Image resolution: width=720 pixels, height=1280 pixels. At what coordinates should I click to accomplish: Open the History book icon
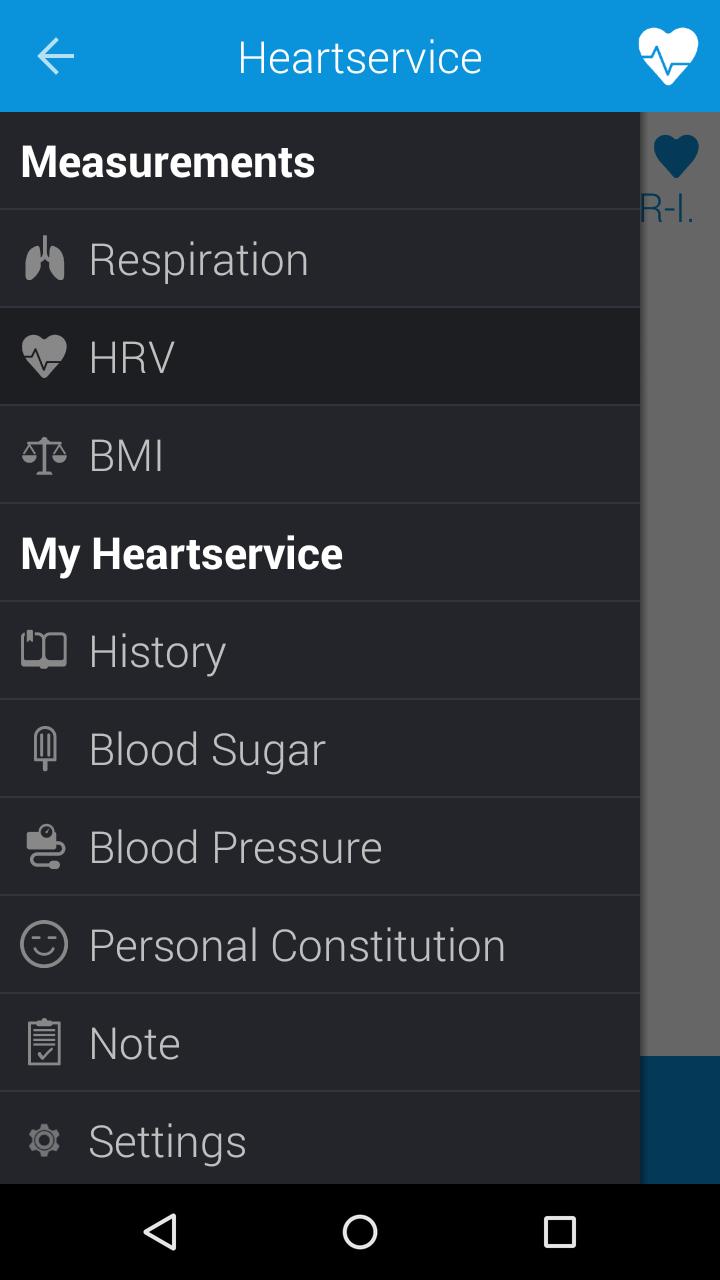tap(42, 650)
